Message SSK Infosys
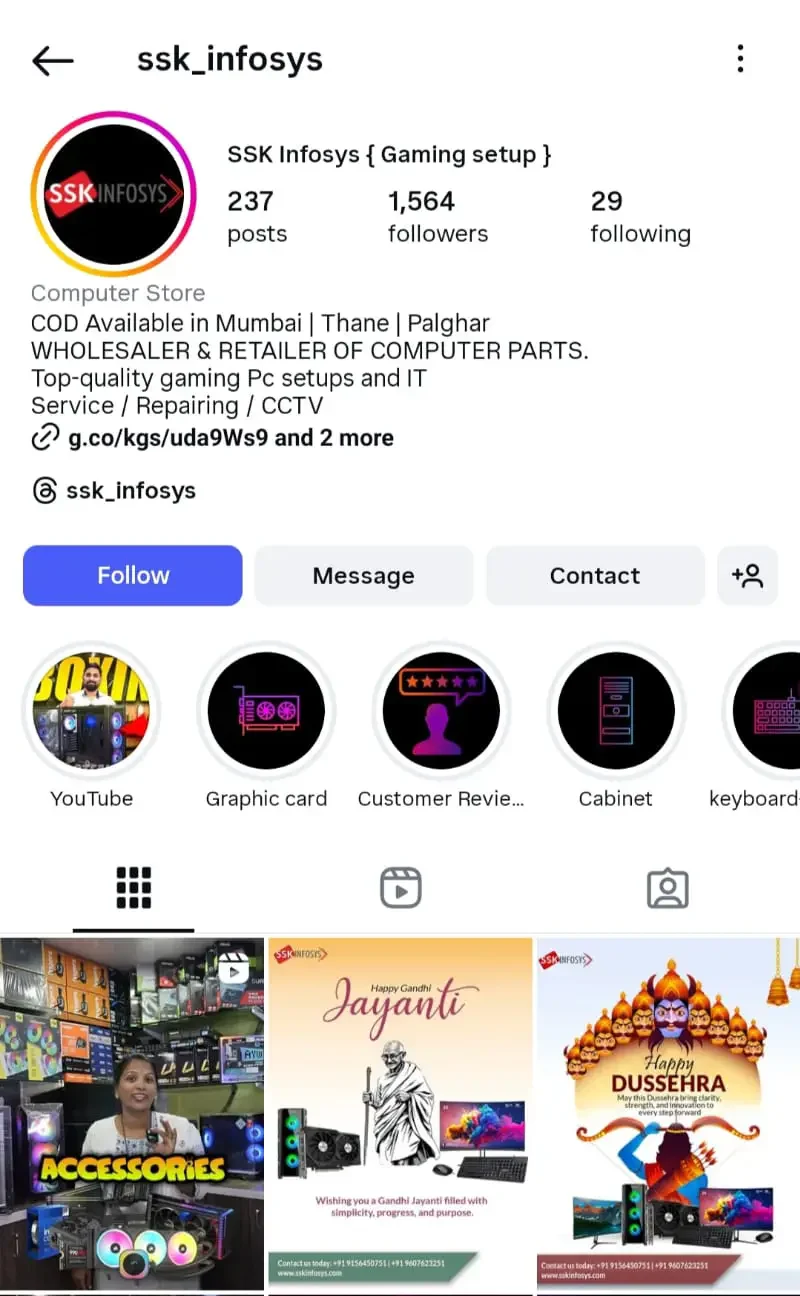 363,575
